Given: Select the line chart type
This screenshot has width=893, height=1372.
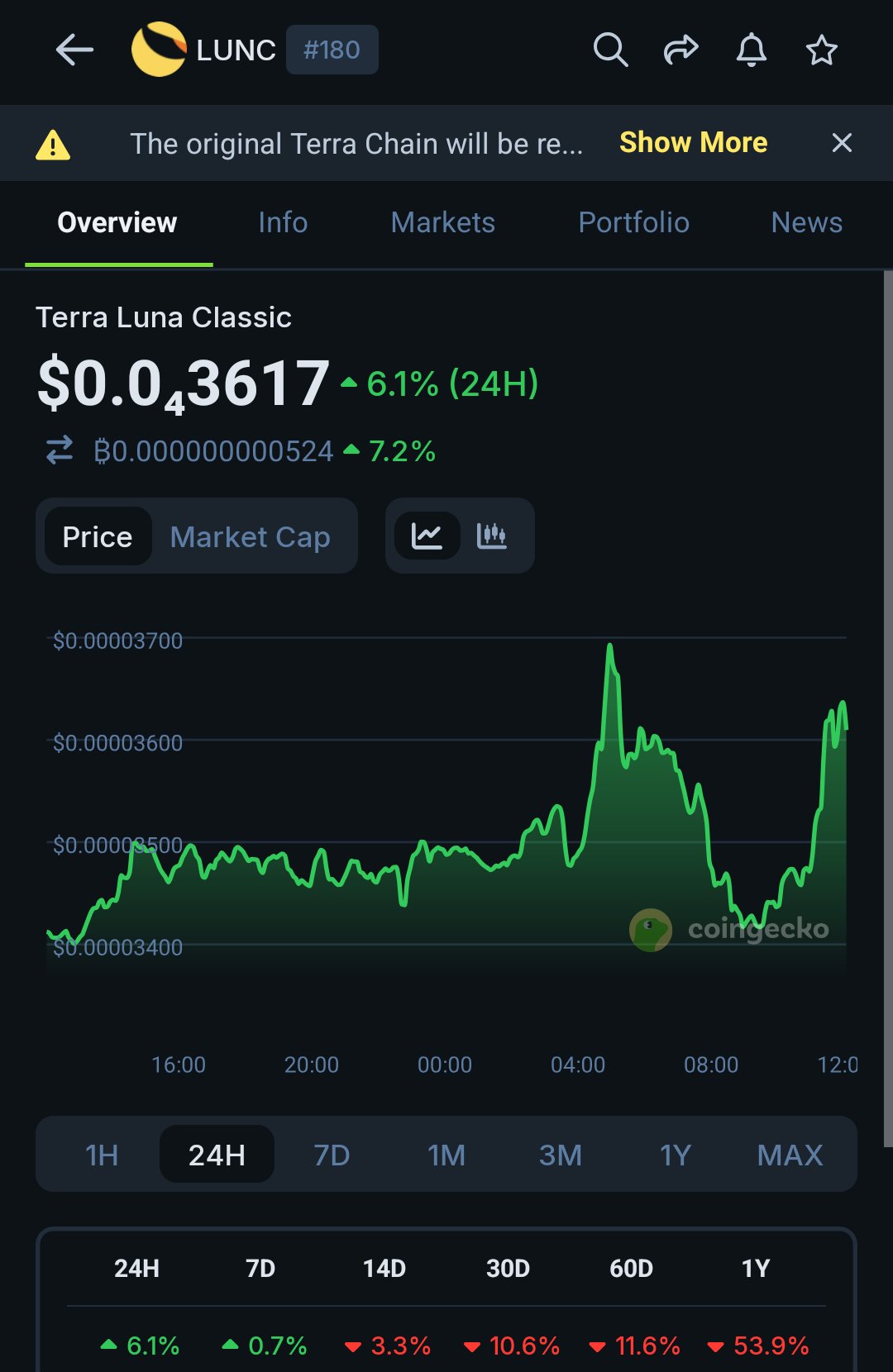Looking at the screenshot, I should coord(427,536).
